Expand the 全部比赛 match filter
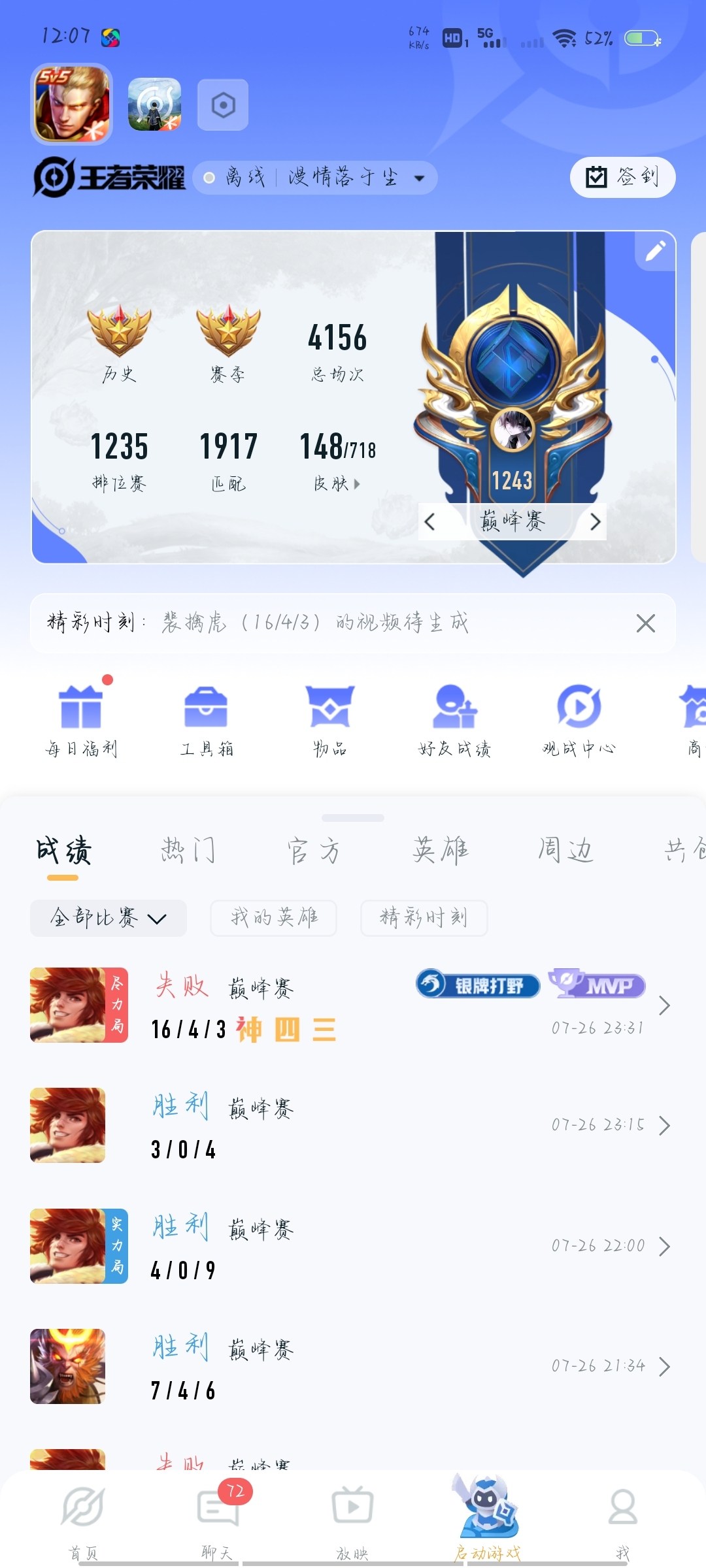The image size is (706, 1568). (x=109, y=918)
